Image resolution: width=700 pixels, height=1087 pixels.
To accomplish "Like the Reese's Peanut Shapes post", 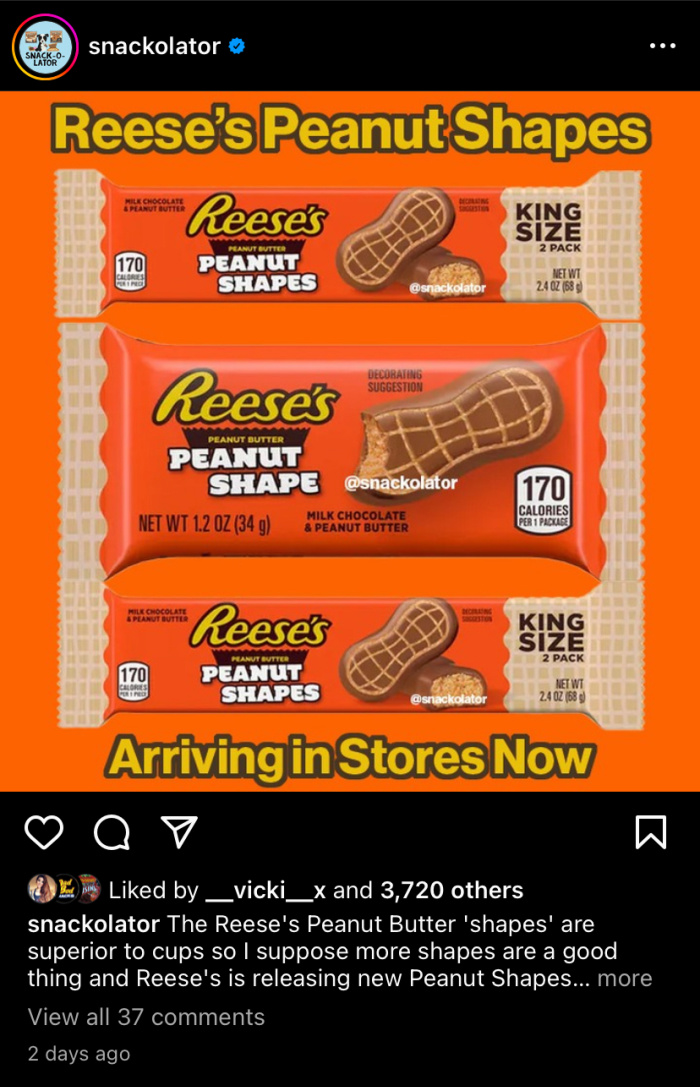I will 44,832.
